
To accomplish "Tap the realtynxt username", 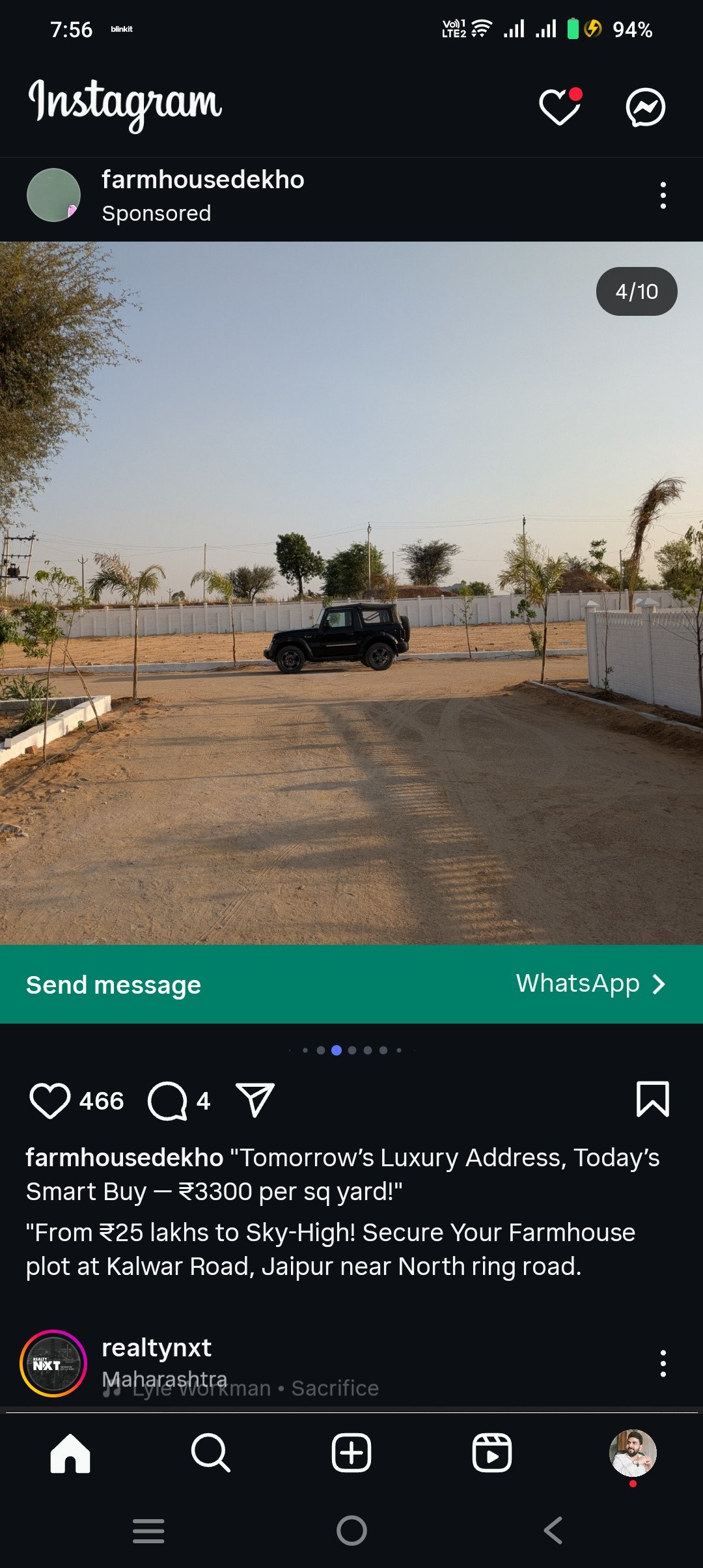I will click(156, 1347).
